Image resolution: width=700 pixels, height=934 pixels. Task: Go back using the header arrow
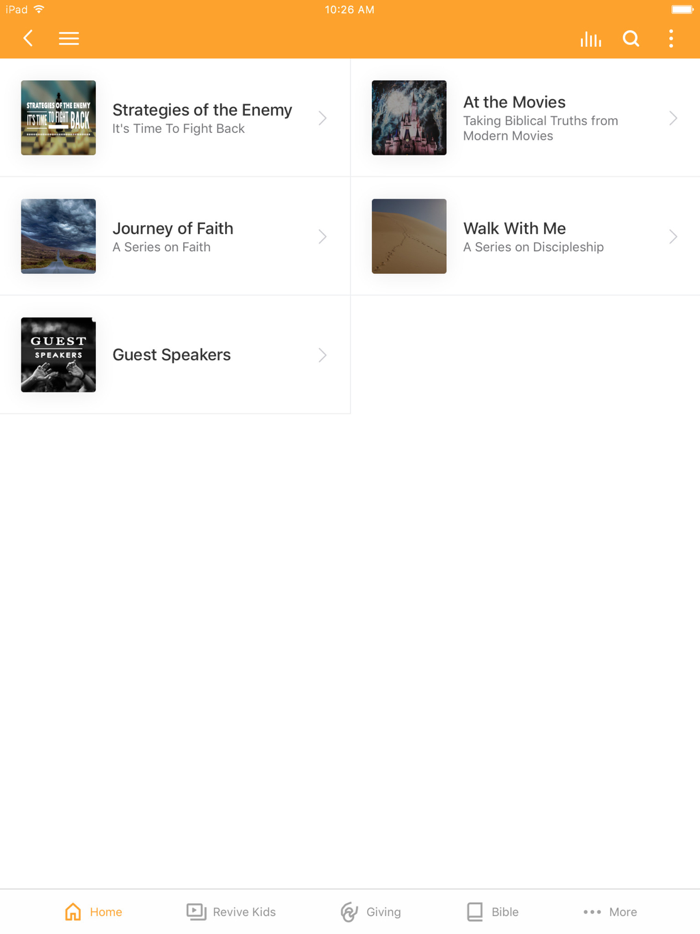pos(28,38)
